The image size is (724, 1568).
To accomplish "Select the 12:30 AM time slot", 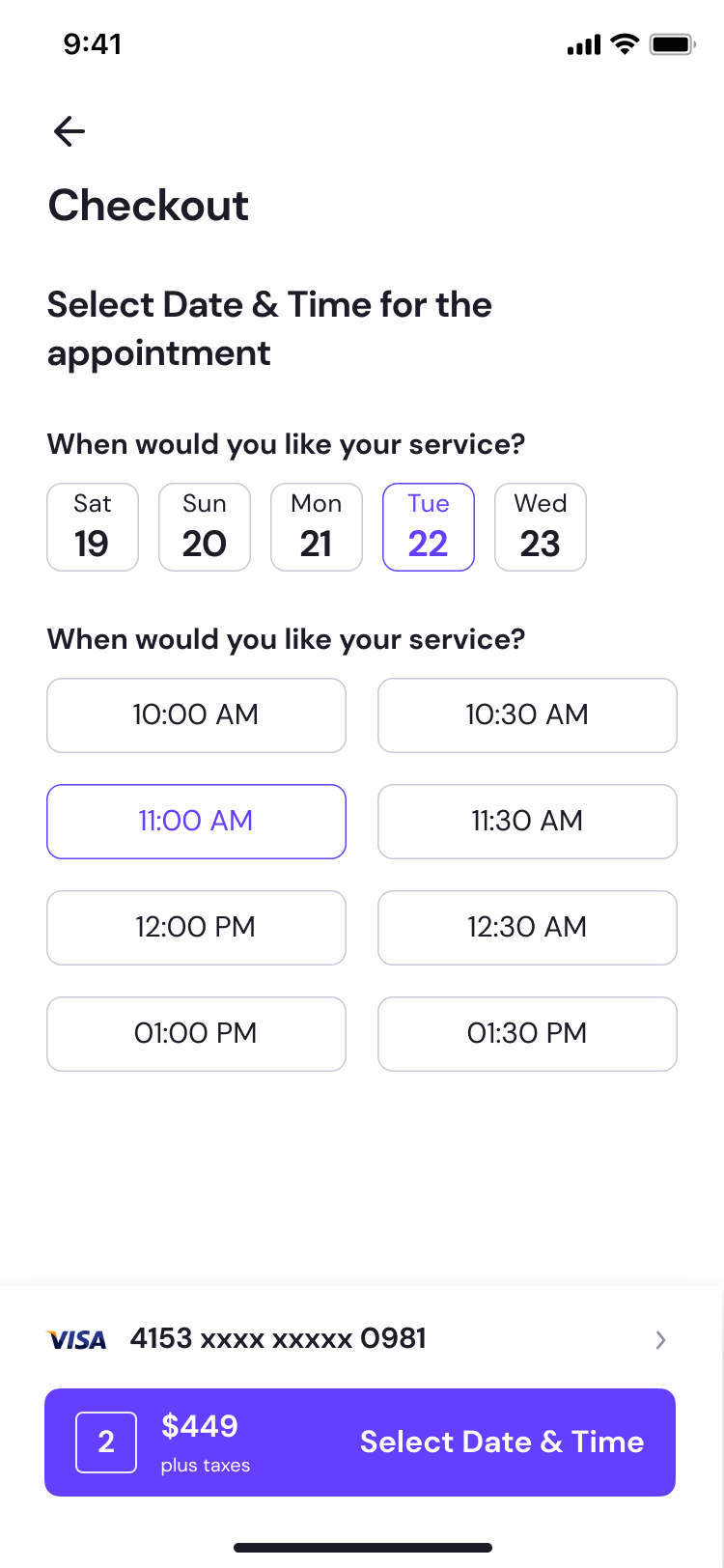I will tap(527, 928).
